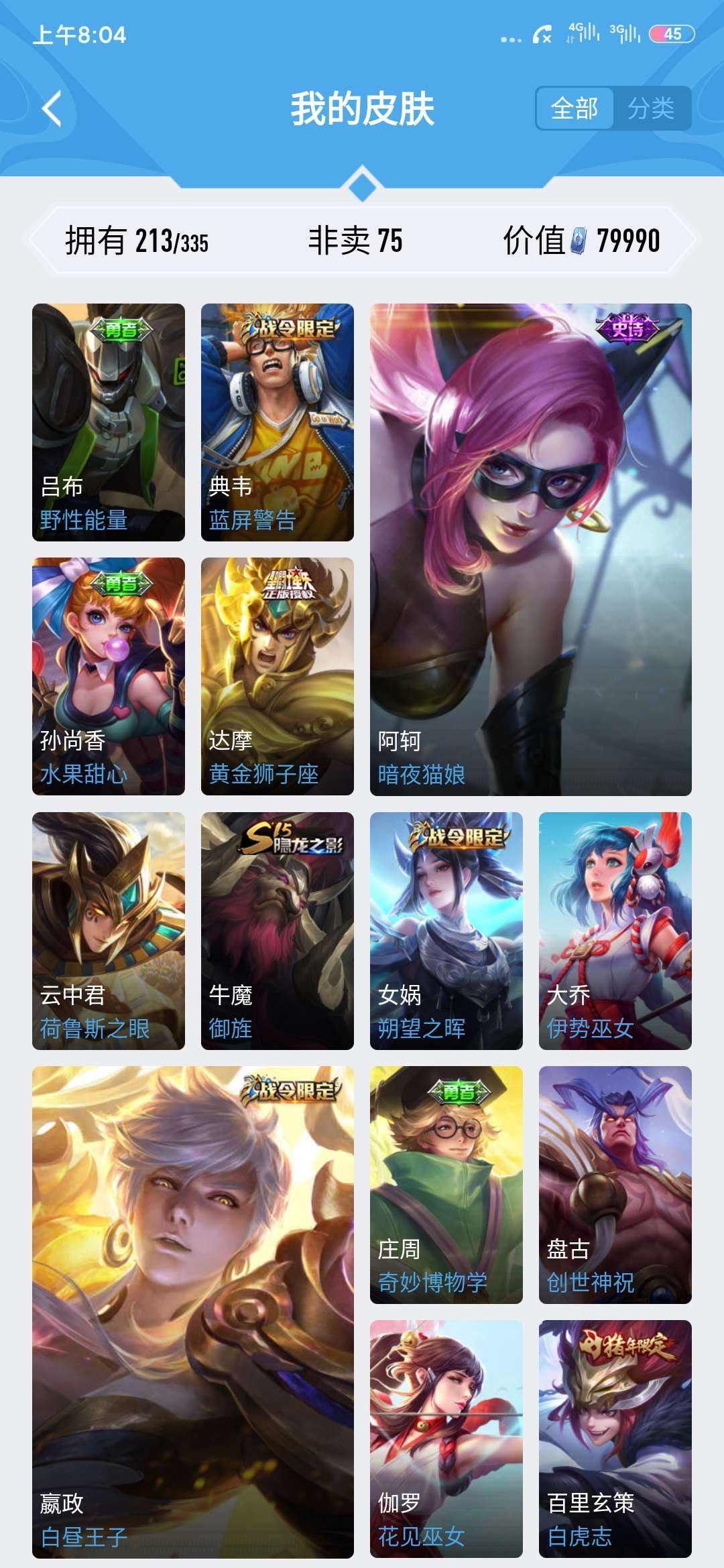View 牛魔 御旌 skin card
724x1568 pixels.
(x=278, y=931)
